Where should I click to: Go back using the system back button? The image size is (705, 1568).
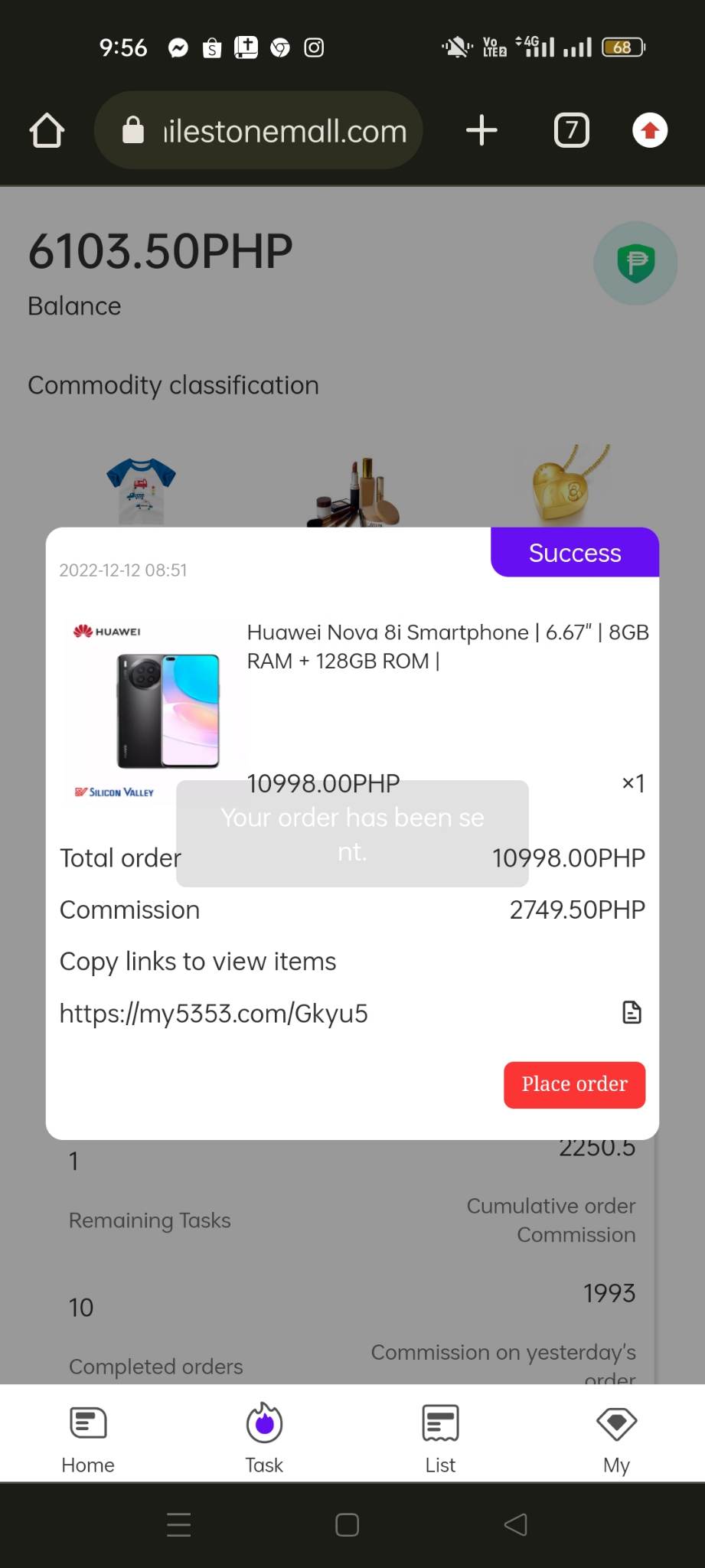pyautogui.click(x=515, y=1524)
